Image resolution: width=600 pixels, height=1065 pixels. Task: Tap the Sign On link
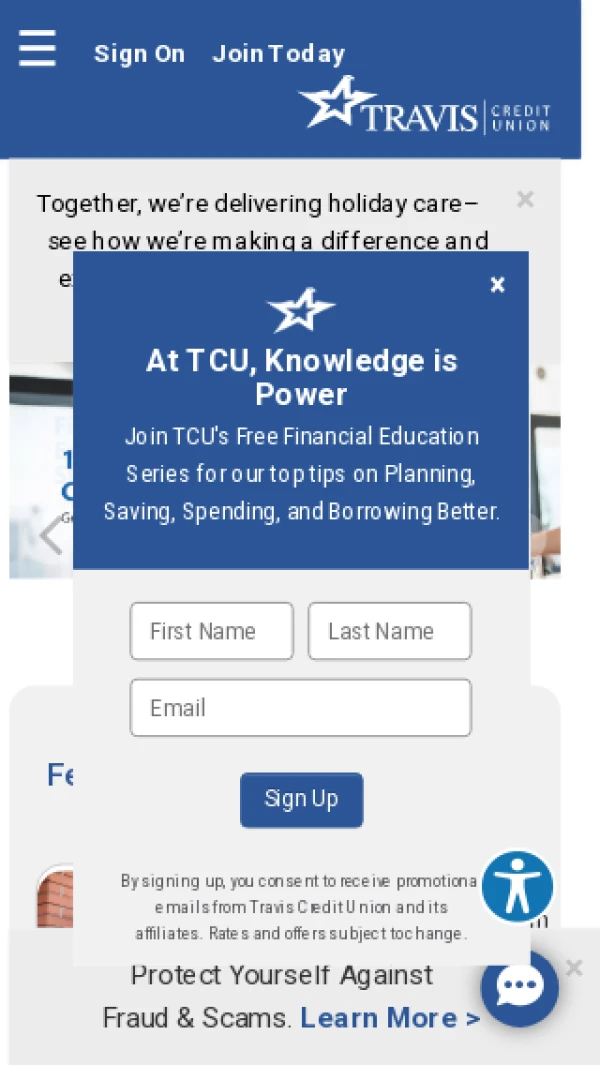pyautogui.click(x=139, y=54)
